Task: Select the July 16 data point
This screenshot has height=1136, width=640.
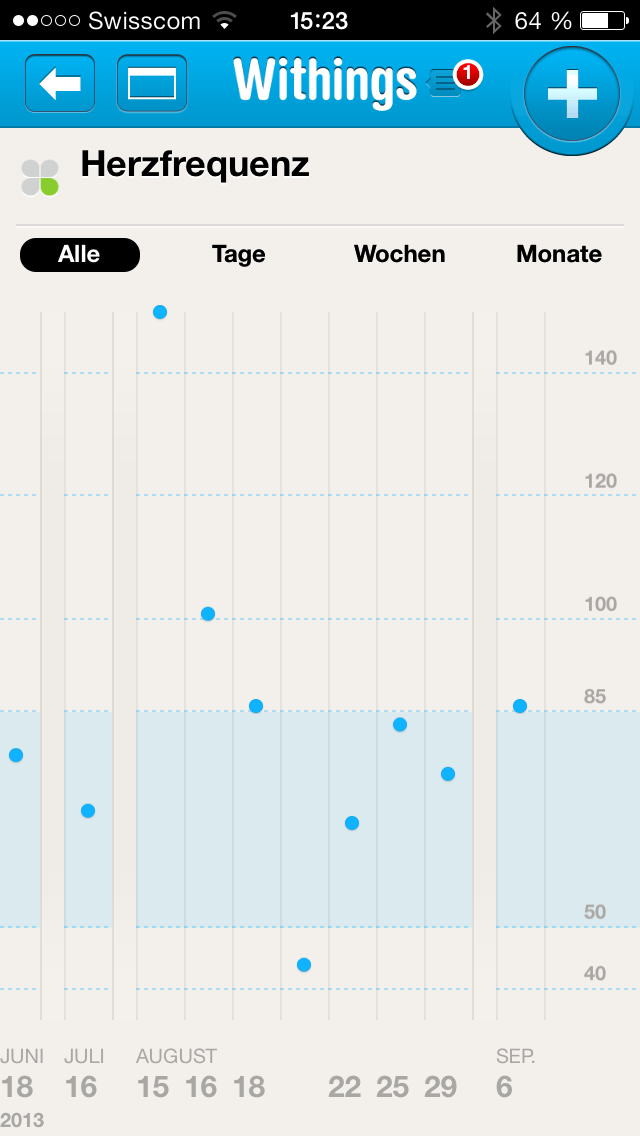Action: click(x=88, y=810)
